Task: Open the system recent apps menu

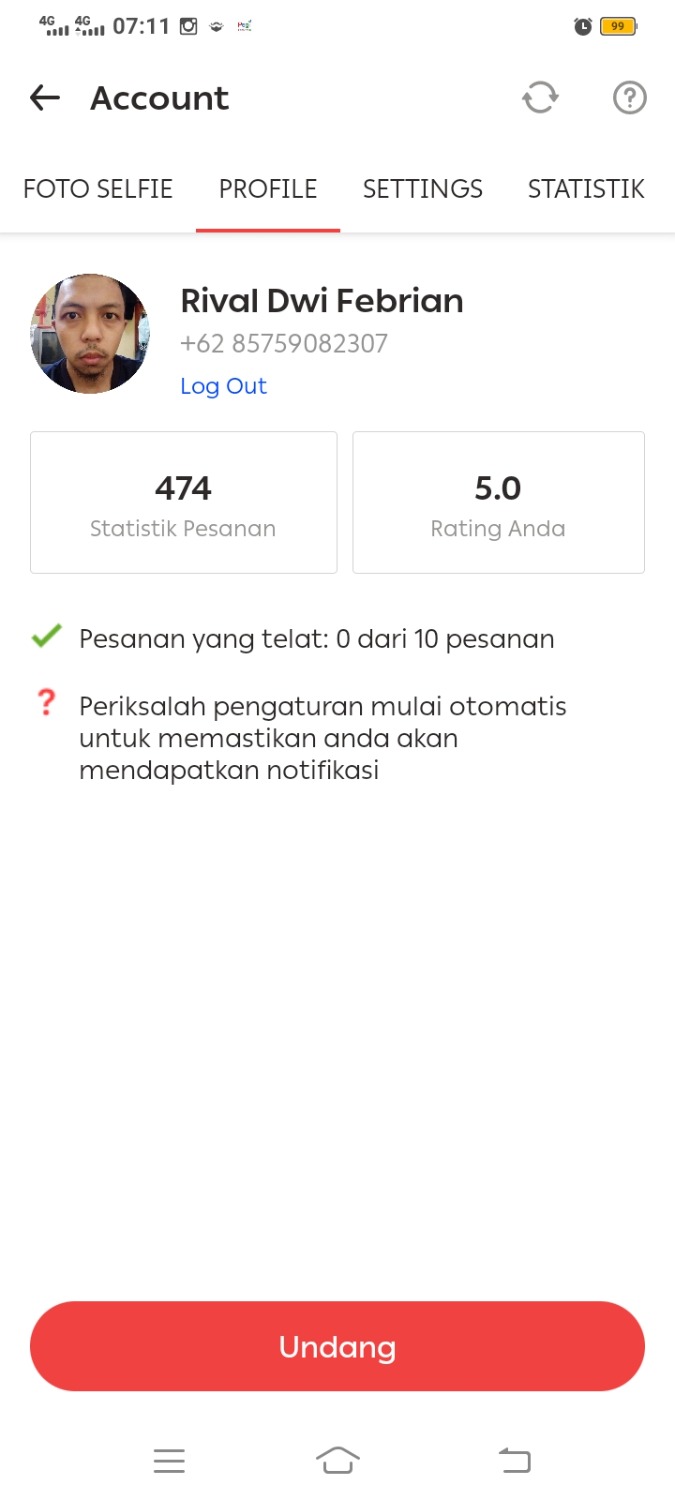Action: coord(169,1461)
